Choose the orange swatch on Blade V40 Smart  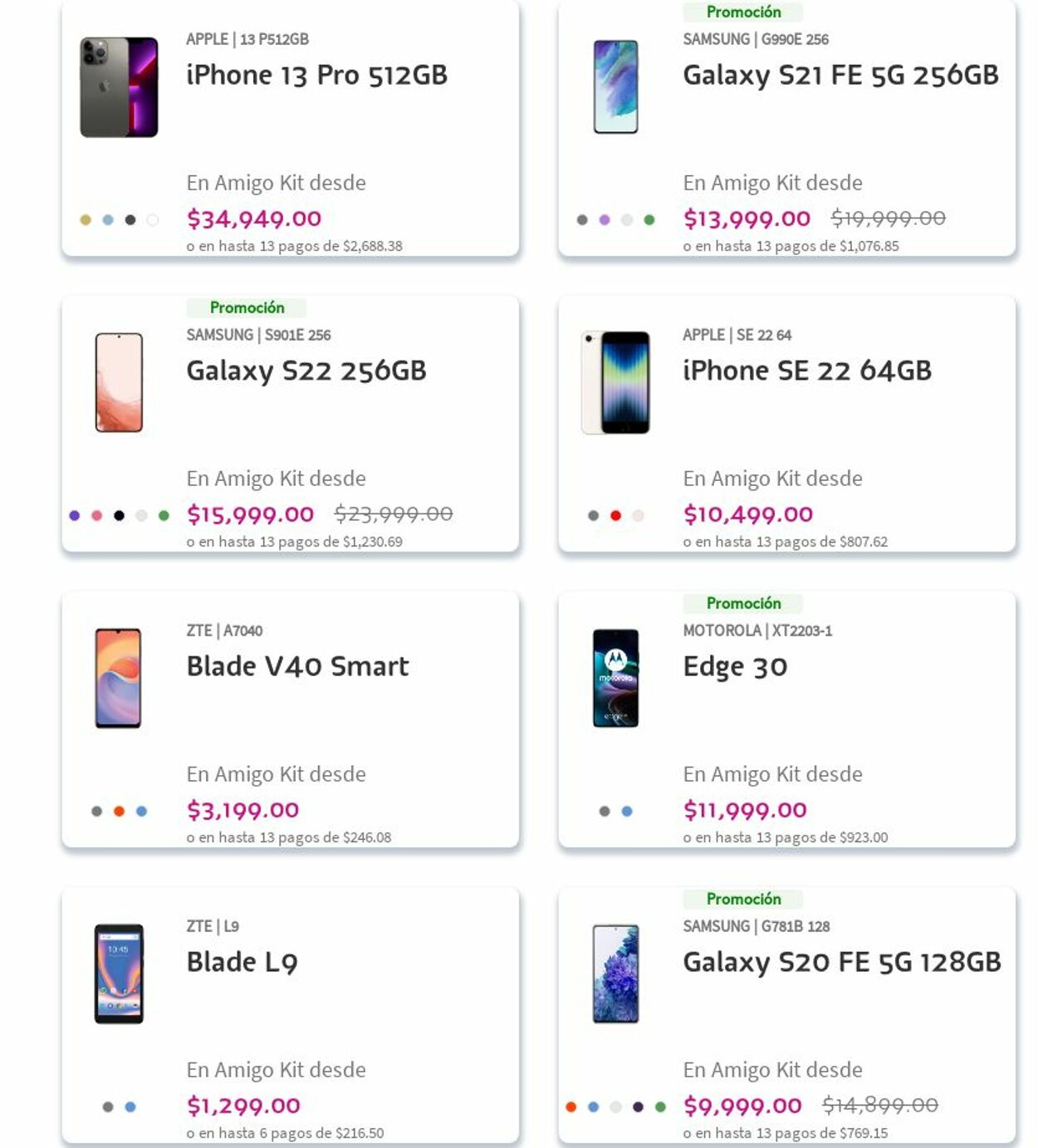tap(119, 812)
